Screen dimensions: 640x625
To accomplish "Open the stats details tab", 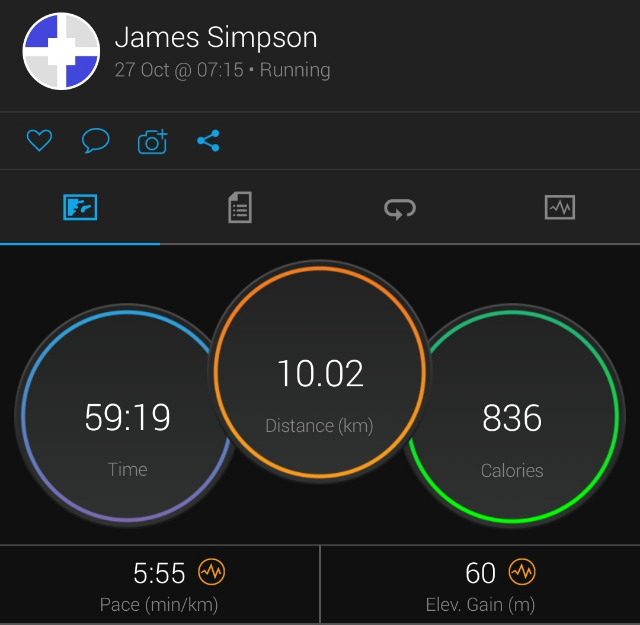I will 239,208.
